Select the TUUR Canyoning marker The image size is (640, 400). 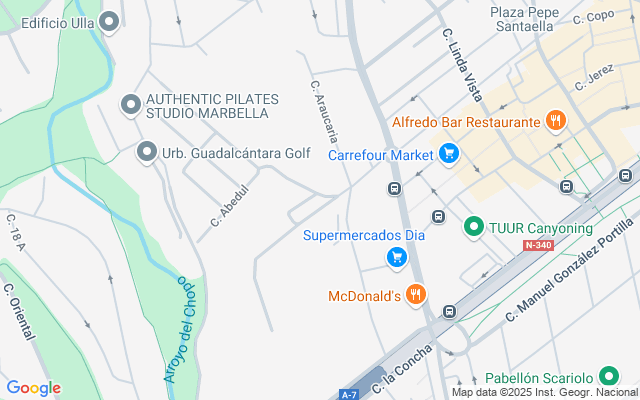tap(474, 228)
